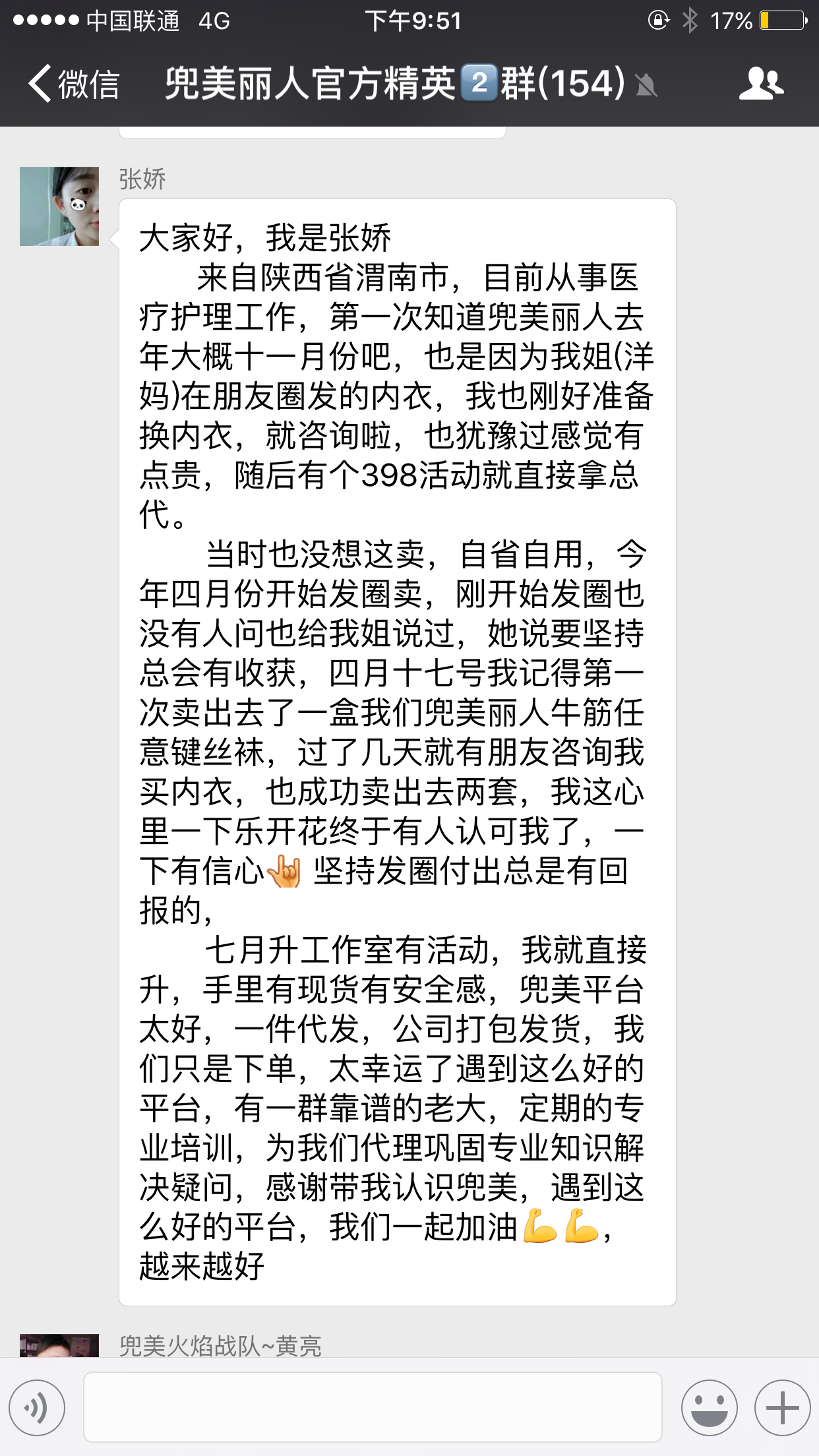Go back to the 微信 chat list
Screen dimensions: 819x1456
[x=73, y=84]
